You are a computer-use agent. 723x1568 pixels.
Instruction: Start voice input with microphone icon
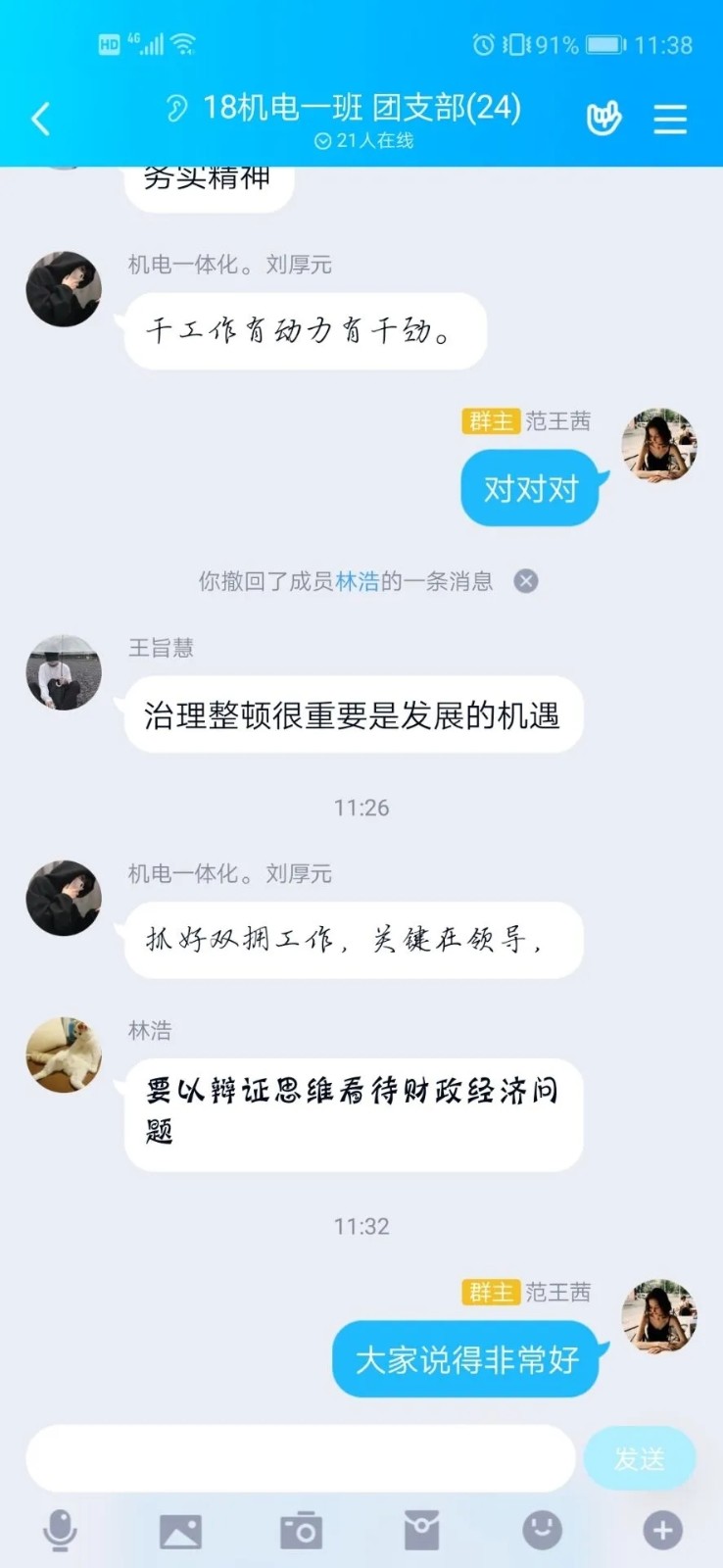(60, 1530)
